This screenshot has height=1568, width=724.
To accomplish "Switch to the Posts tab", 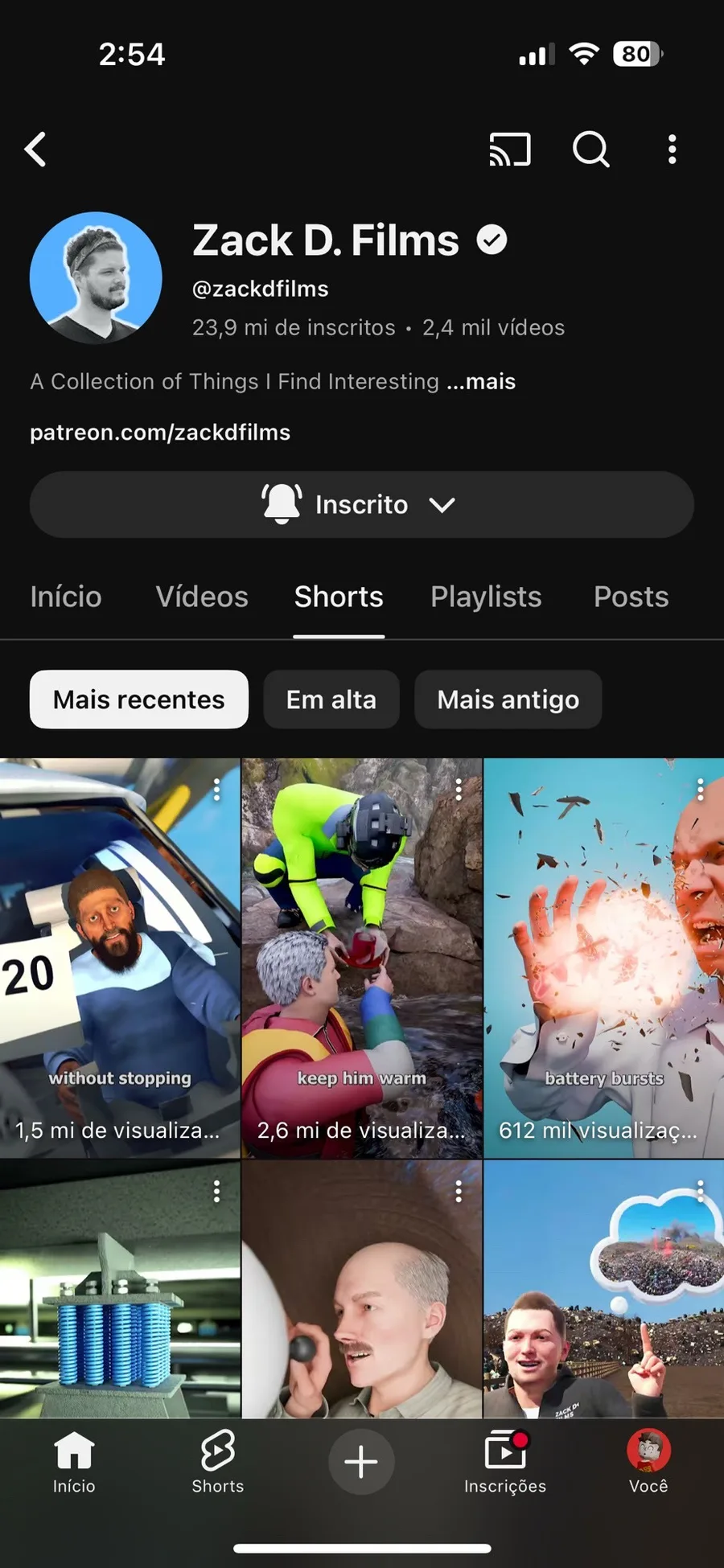I will pyautogui.click(x=631, y=597).
